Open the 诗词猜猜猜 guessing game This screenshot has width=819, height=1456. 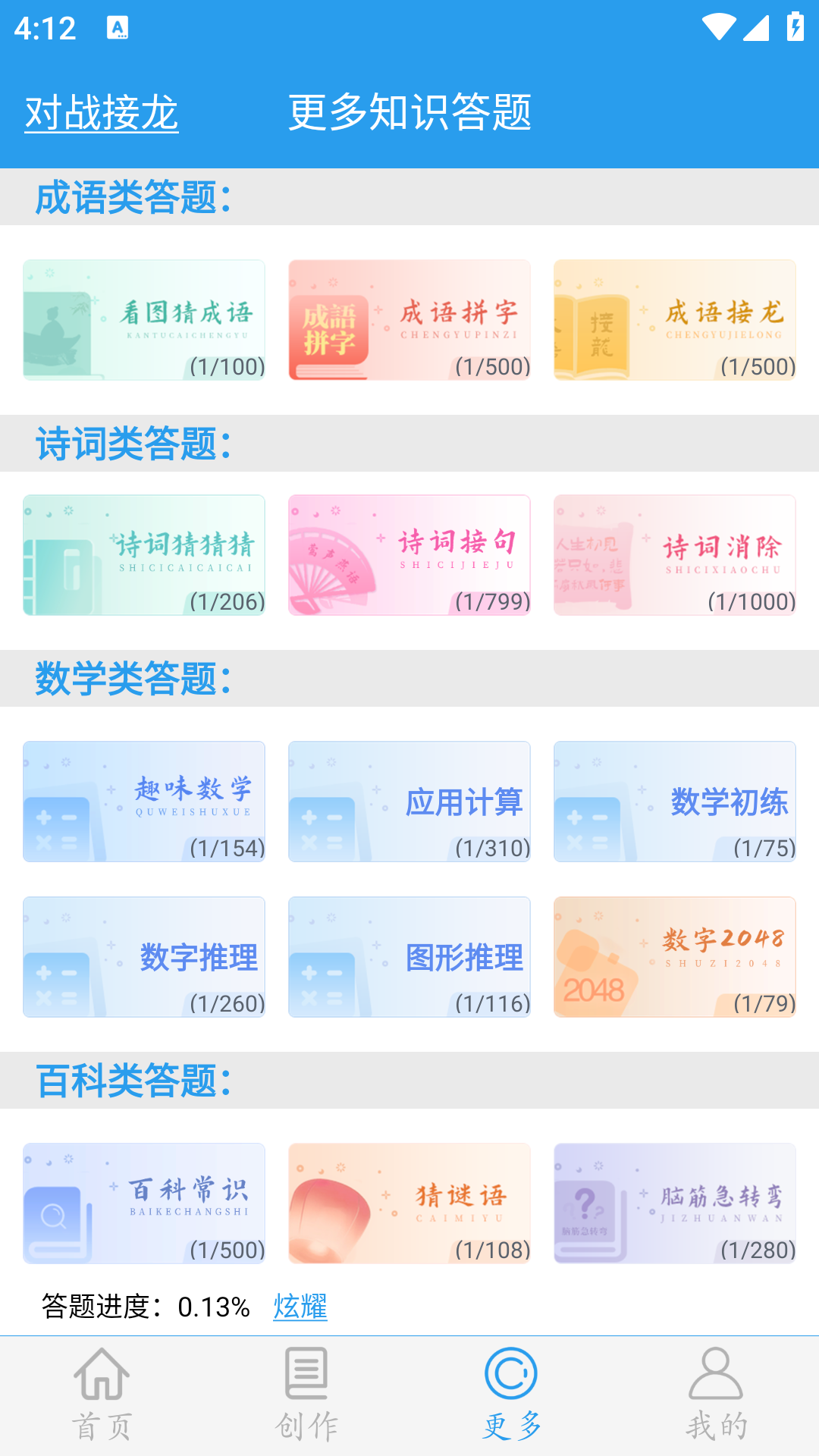point(144,554)
